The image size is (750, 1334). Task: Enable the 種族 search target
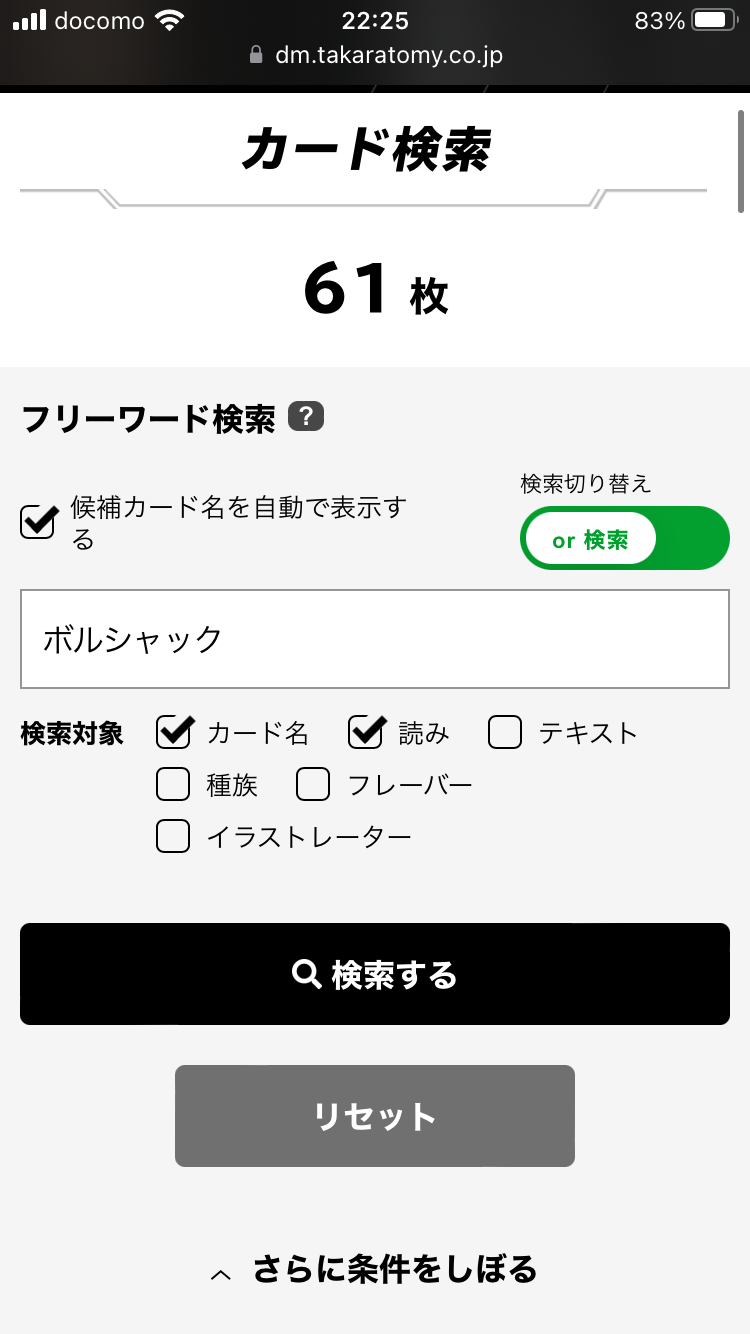click(173, 785)
